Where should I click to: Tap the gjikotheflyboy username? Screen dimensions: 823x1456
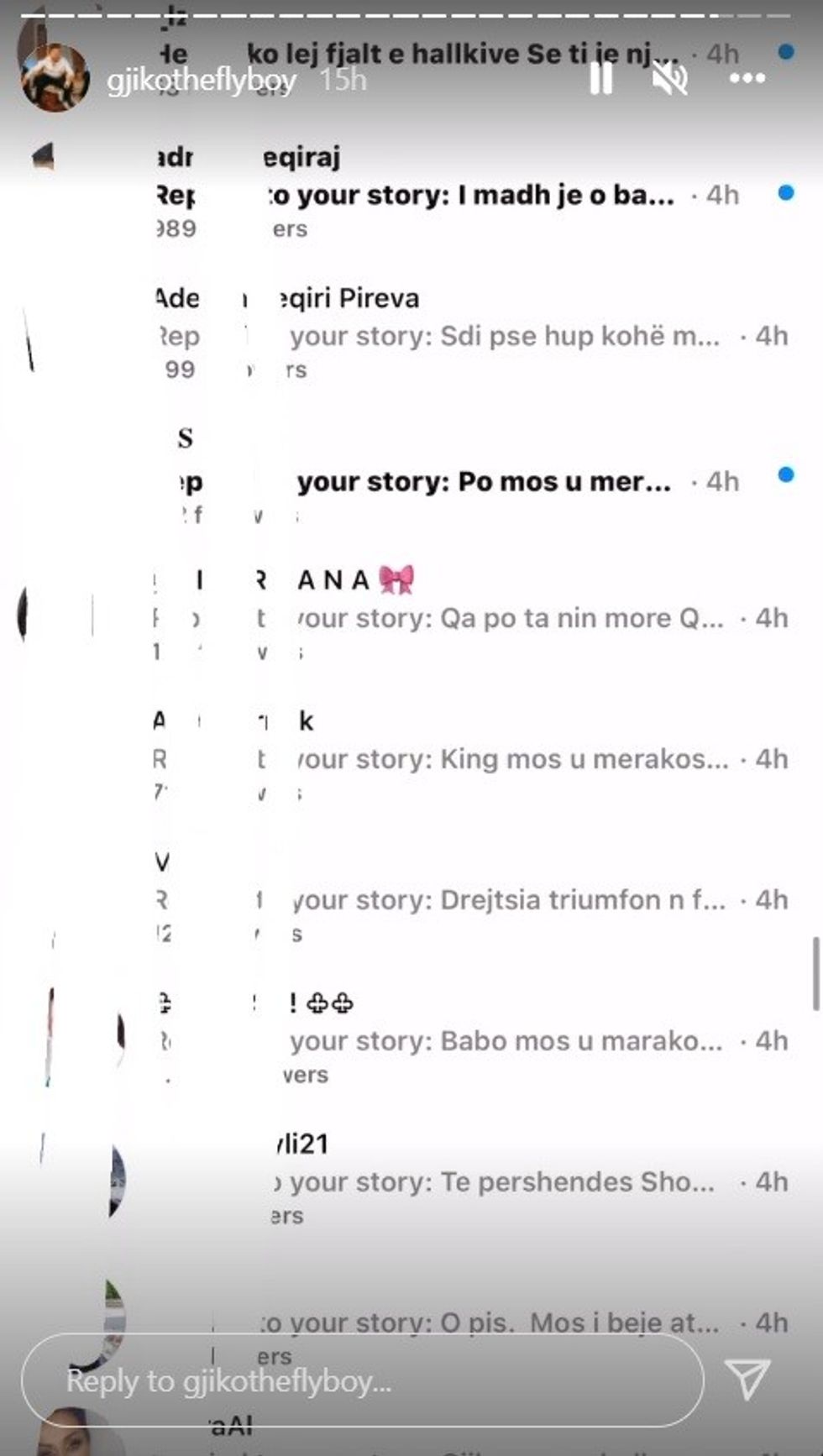(x=202, y=81)
